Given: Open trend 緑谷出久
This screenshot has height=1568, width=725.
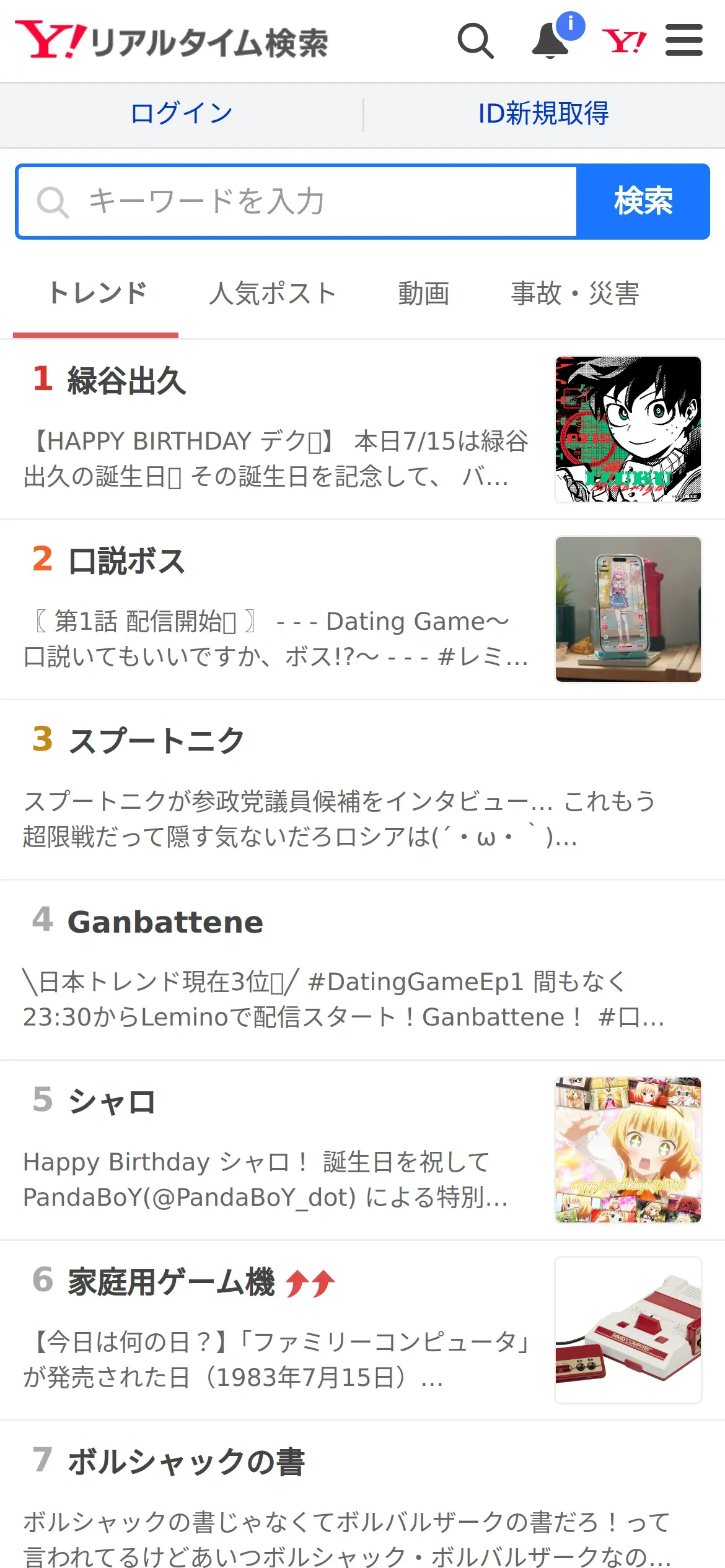Looking at the screenshot, I should 127,381.
